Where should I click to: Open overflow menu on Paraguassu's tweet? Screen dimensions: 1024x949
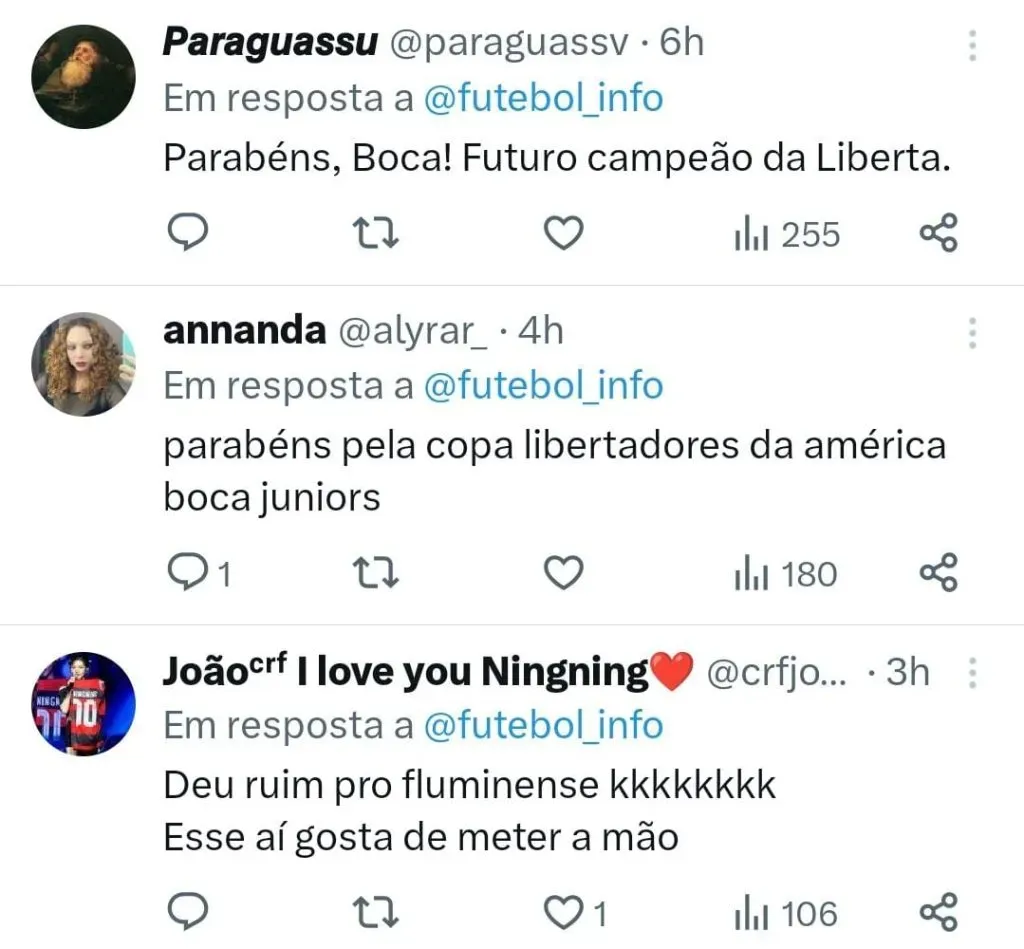(x=972, y=45)
